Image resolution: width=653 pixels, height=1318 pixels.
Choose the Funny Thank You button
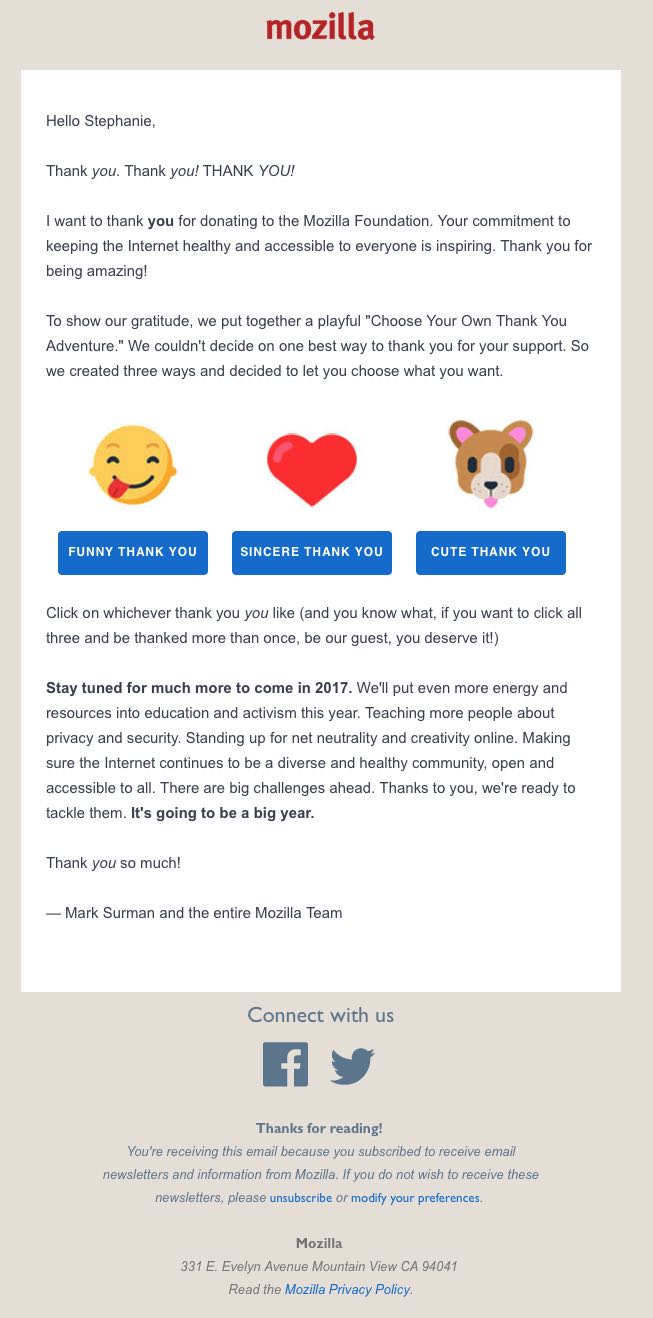pyautogui.click(x=133, y=552)
